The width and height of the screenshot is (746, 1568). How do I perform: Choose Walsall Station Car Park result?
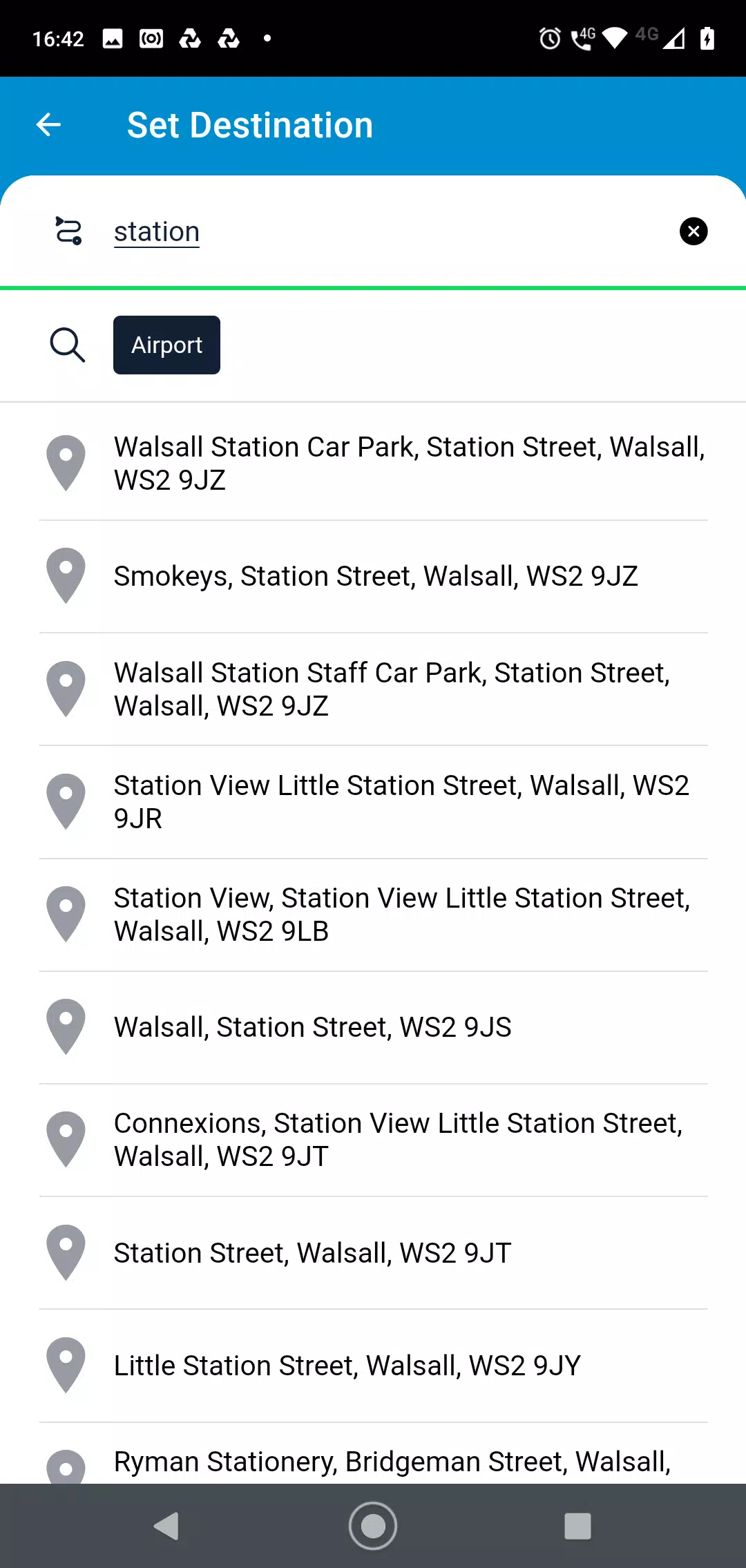point(374,463)
